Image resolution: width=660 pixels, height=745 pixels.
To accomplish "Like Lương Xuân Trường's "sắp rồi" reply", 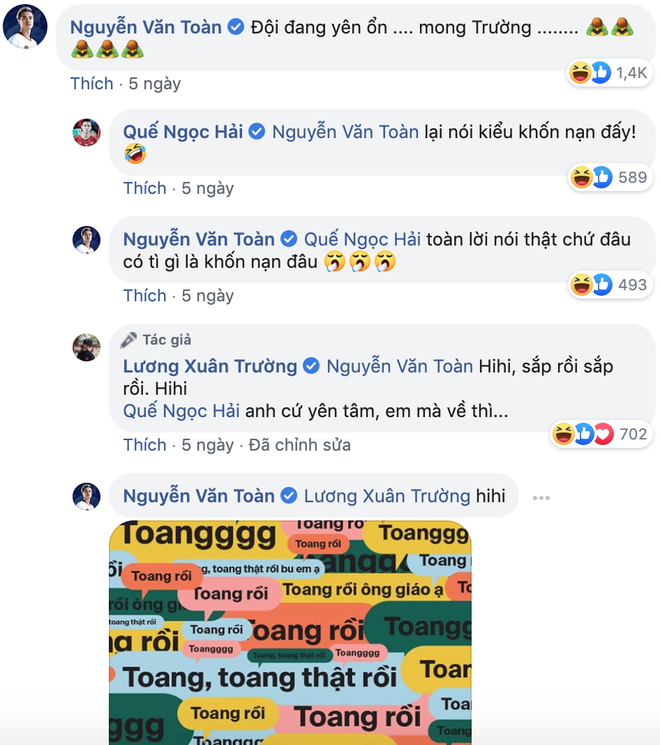I will 144,444.
